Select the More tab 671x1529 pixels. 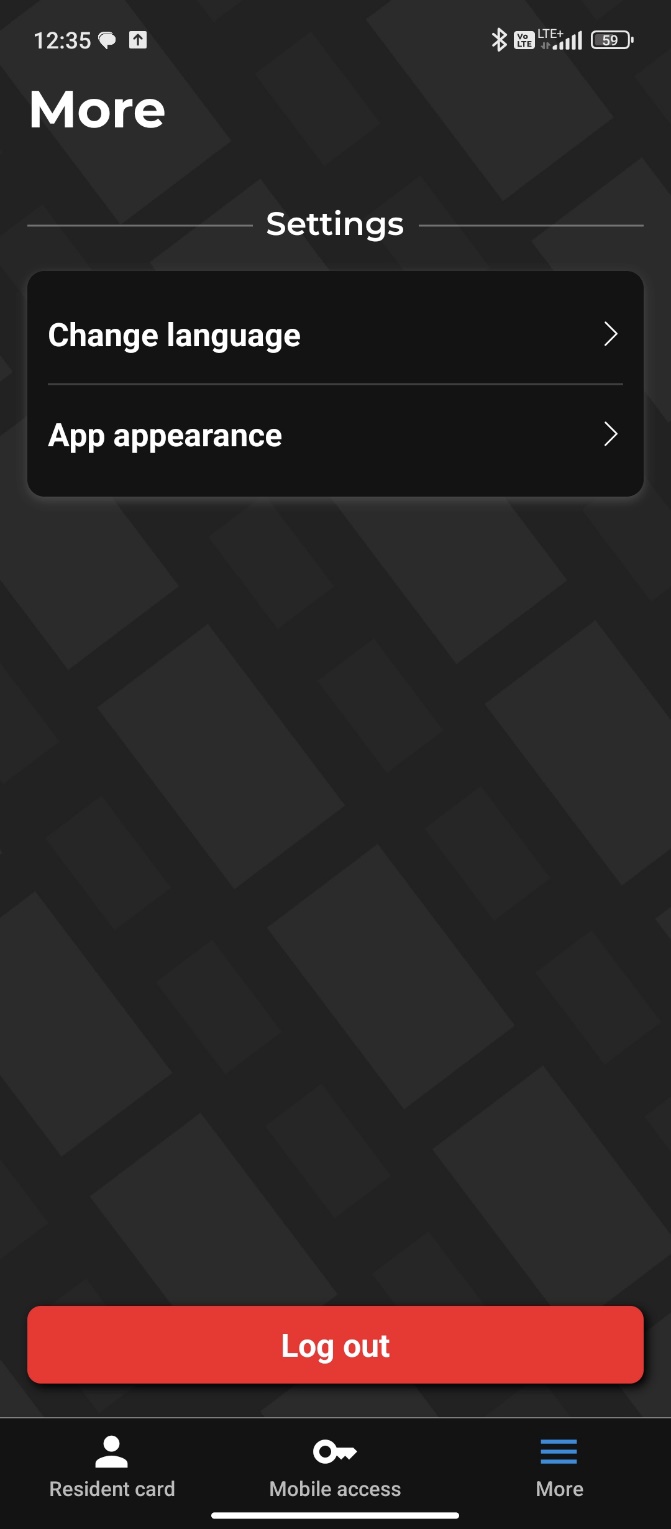(559, 1466)
